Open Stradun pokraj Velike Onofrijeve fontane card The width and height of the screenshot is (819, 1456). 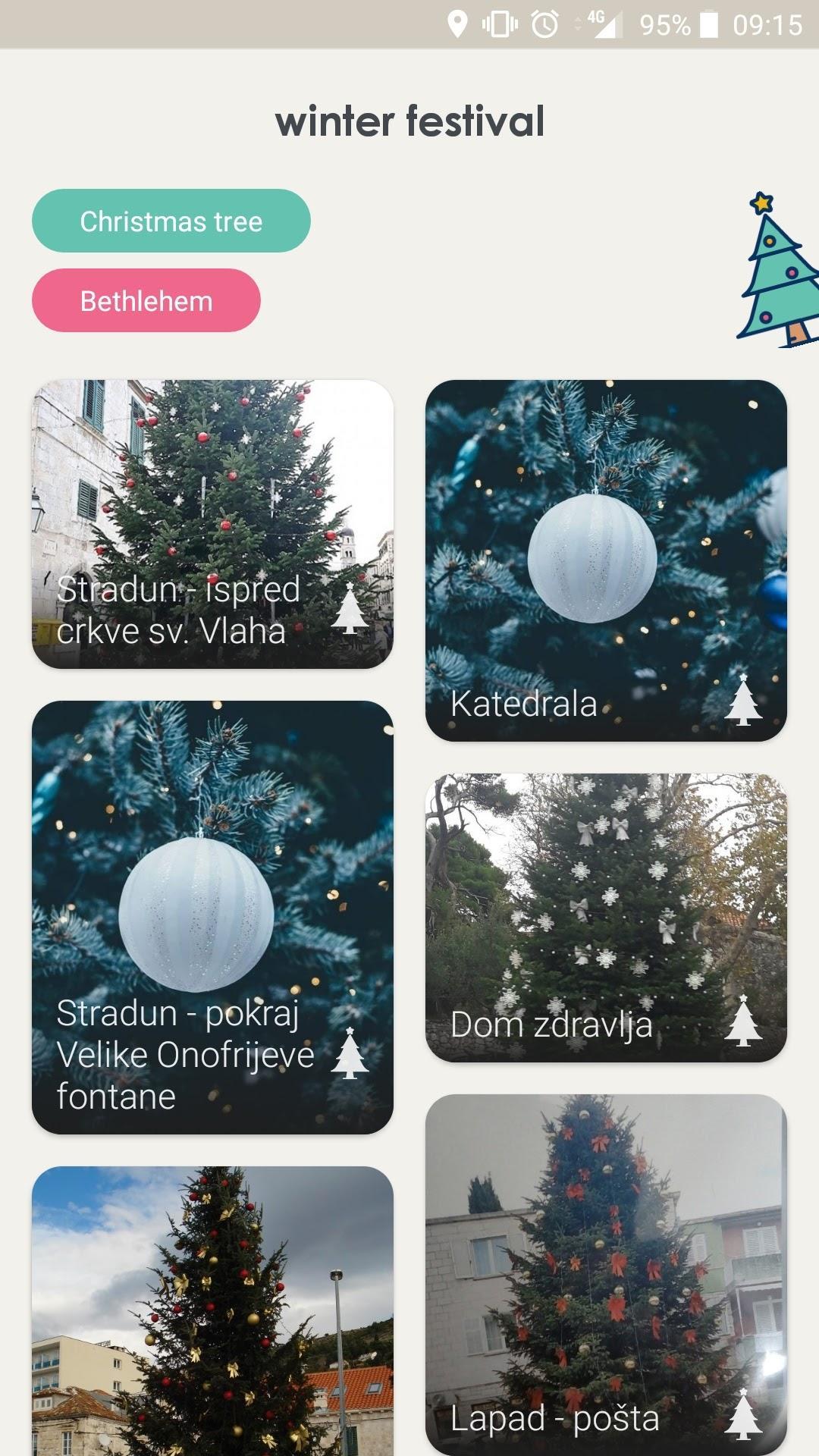tap(212, 917)
